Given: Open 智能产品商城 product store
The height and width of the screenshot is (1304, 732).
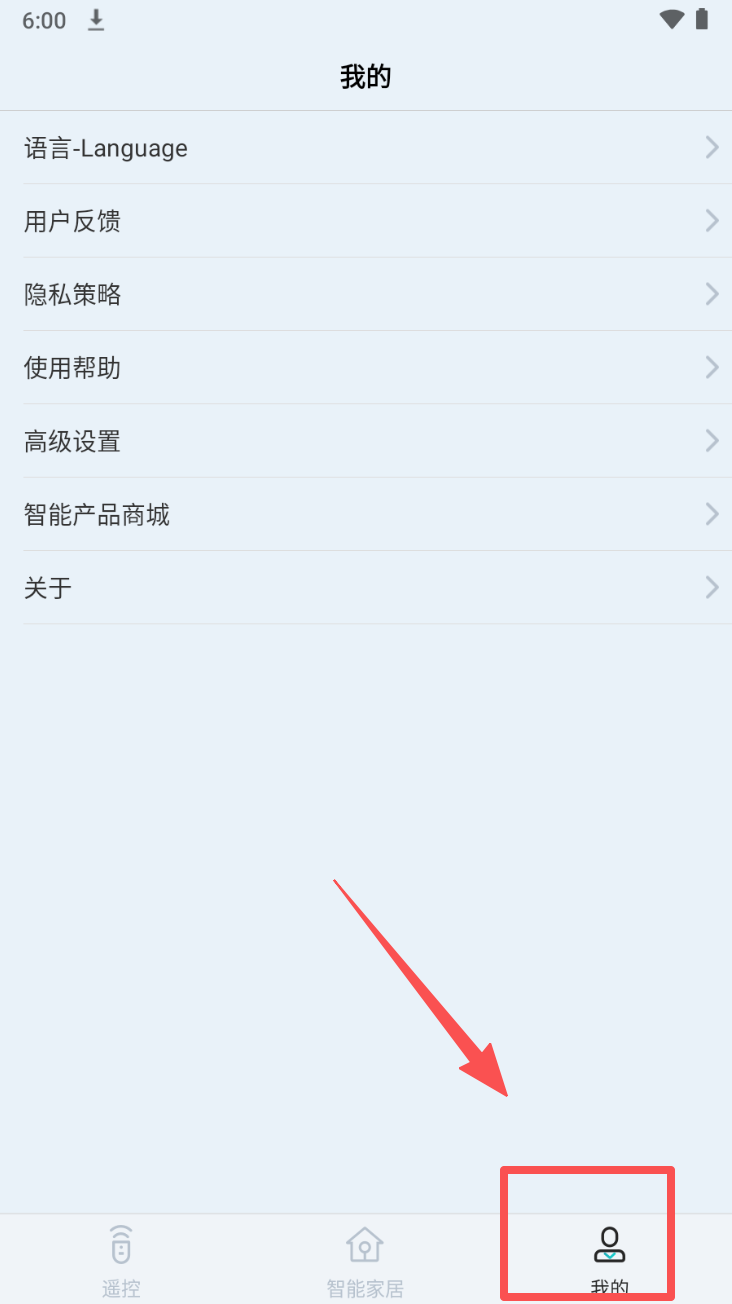Looking at the screenshot, I should (366, 514).
